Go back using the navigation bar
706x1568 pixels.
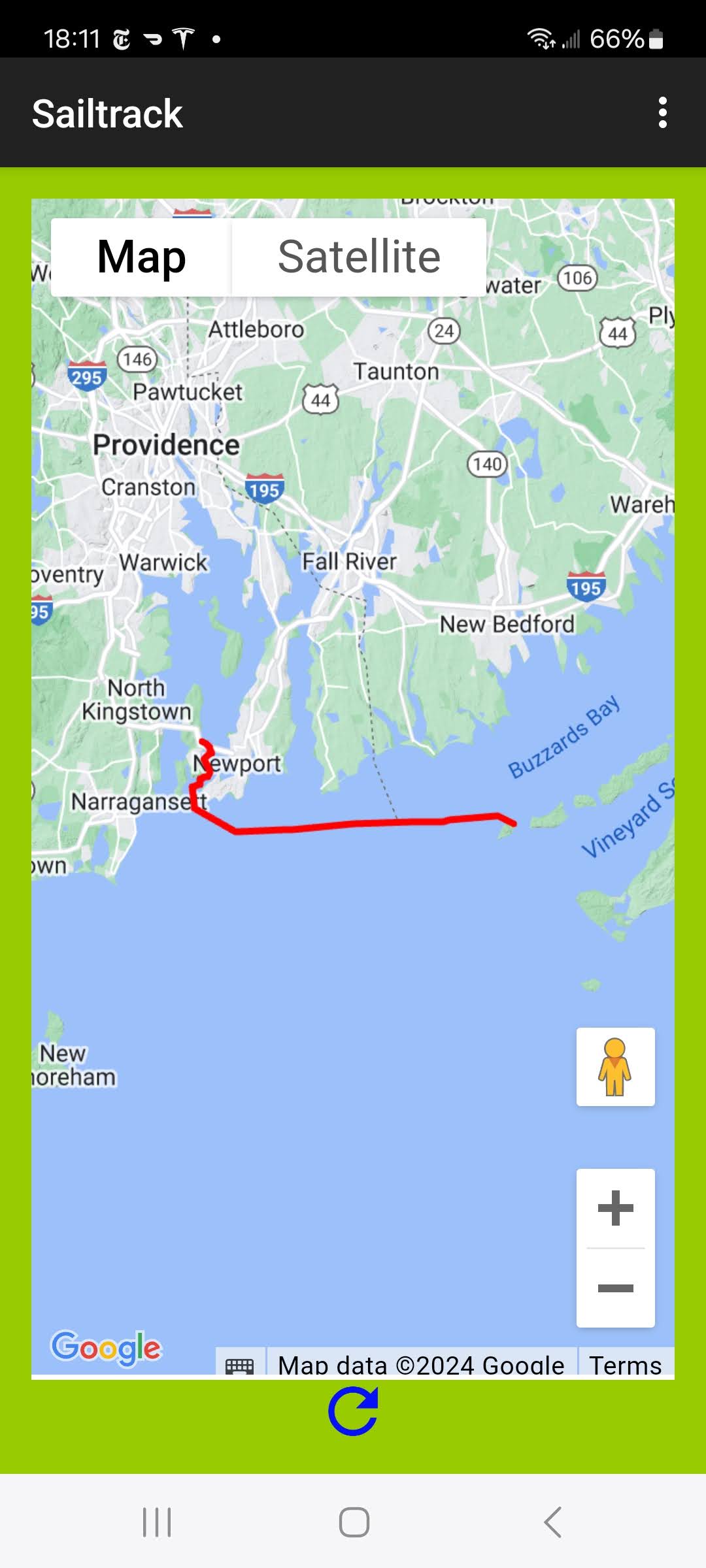552,1522
